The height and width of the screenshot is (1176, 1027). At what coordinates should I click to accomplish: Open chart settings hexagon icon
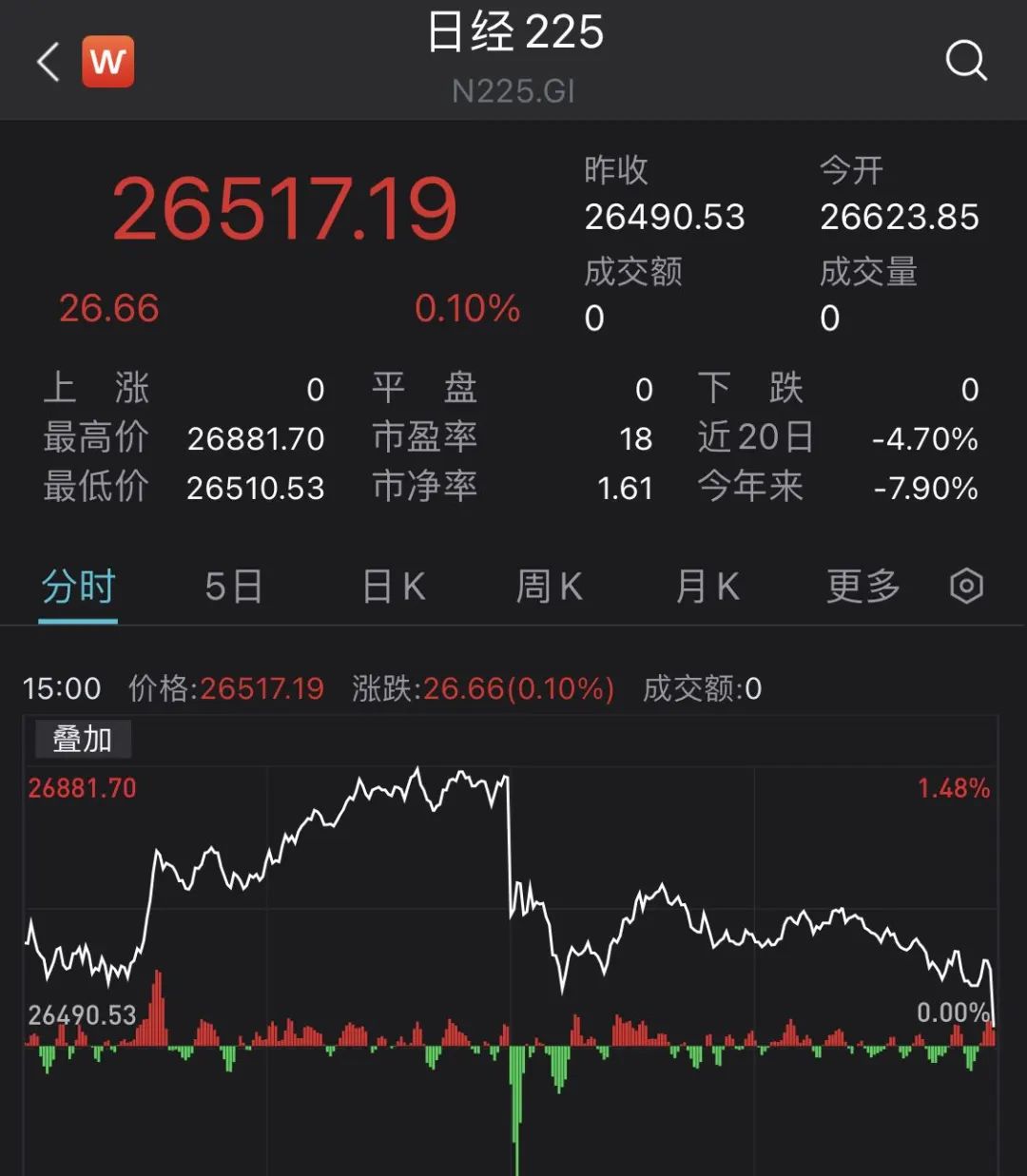[x=966, y=587]
